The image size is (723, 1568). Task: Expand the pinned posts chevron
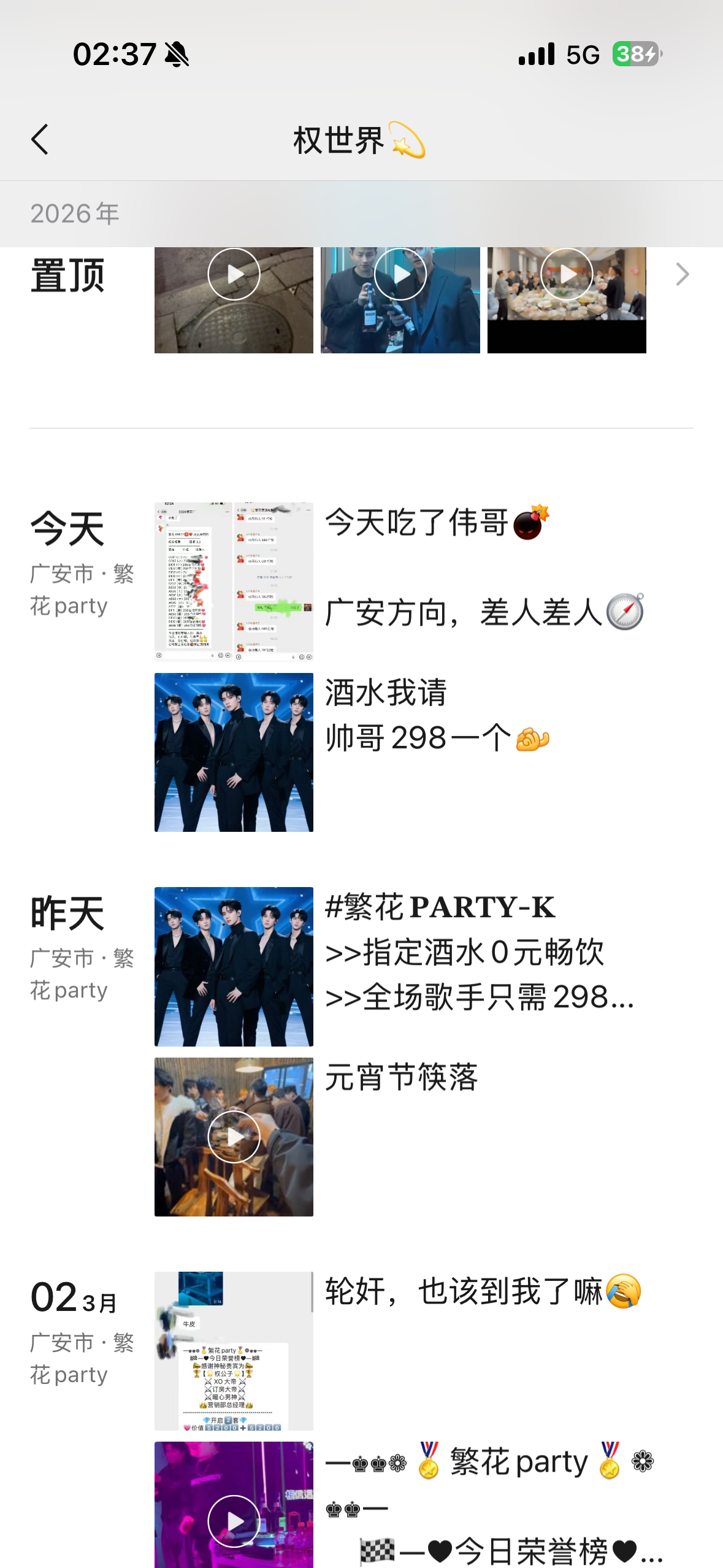[x=682, y=274]
